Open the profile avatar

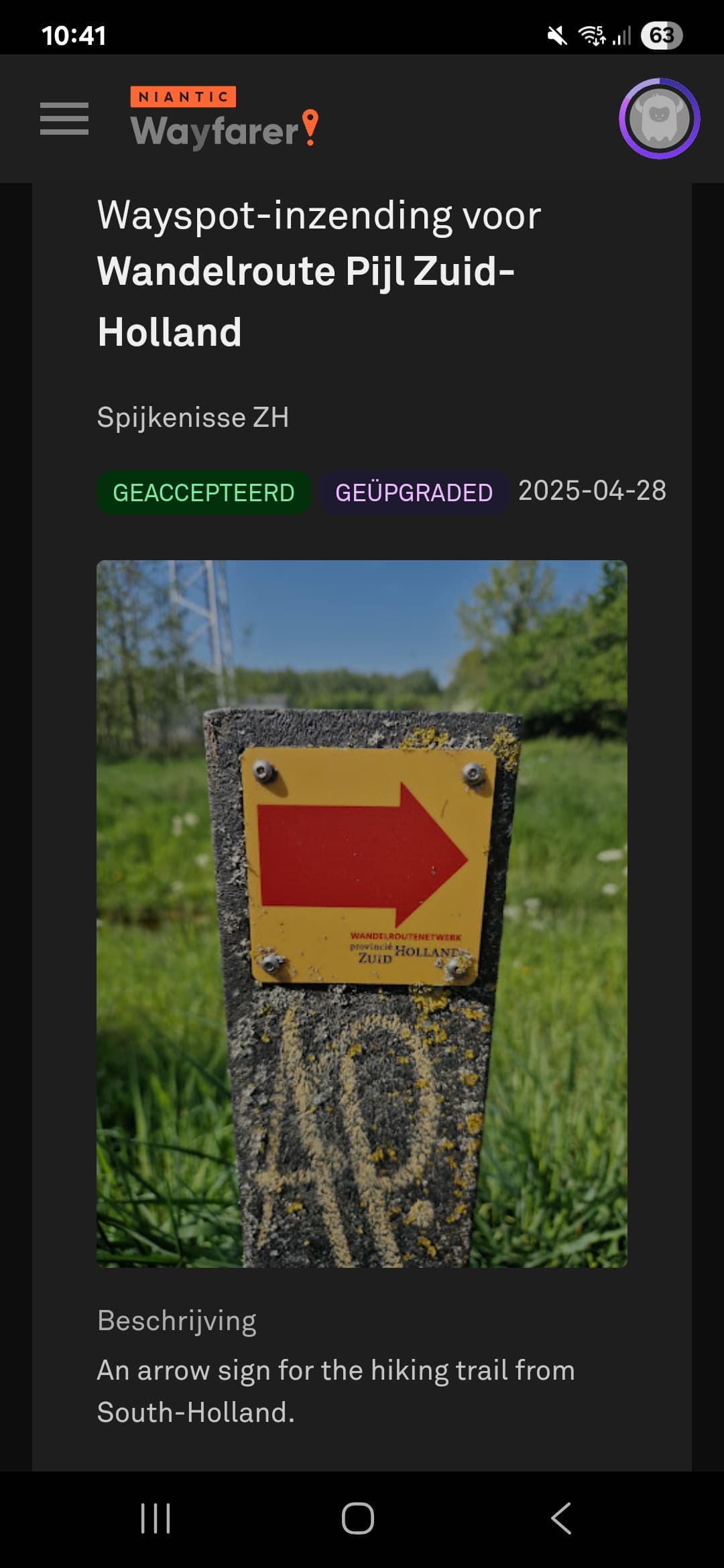pyautogui.click(x=660, y=119)
